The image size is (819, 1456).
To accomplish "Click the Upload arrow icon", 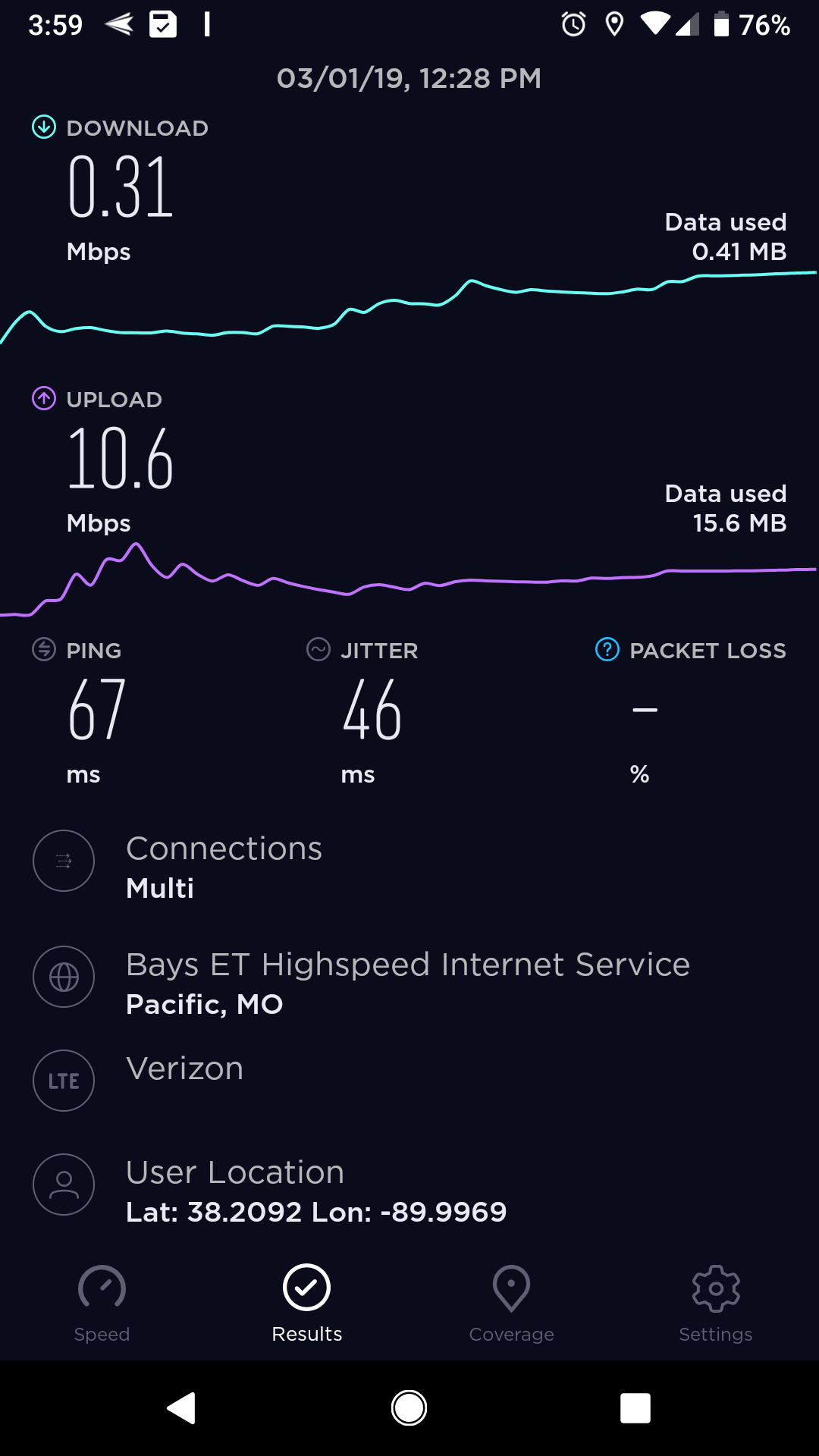I will [x=43, y=398].
